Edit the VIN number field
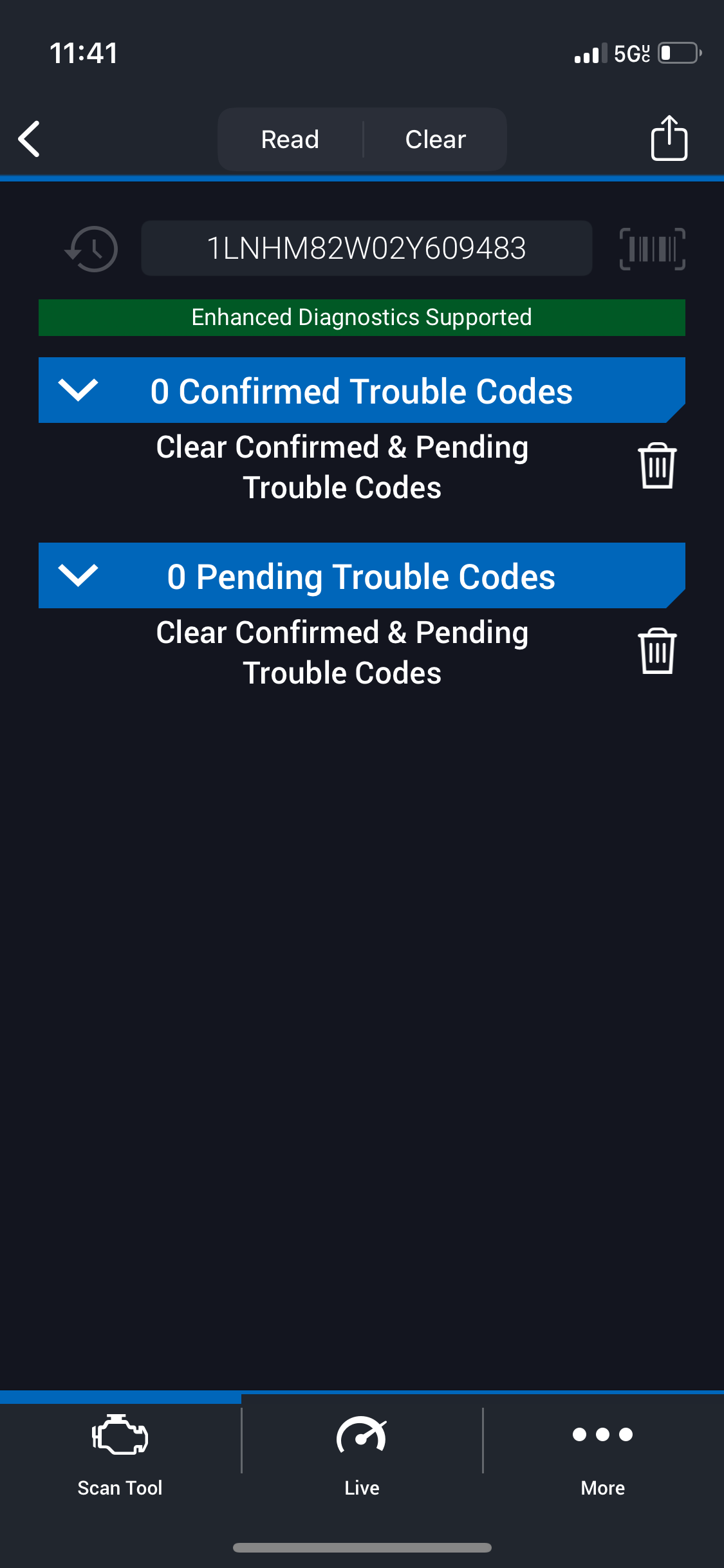 tap(366, 248)
